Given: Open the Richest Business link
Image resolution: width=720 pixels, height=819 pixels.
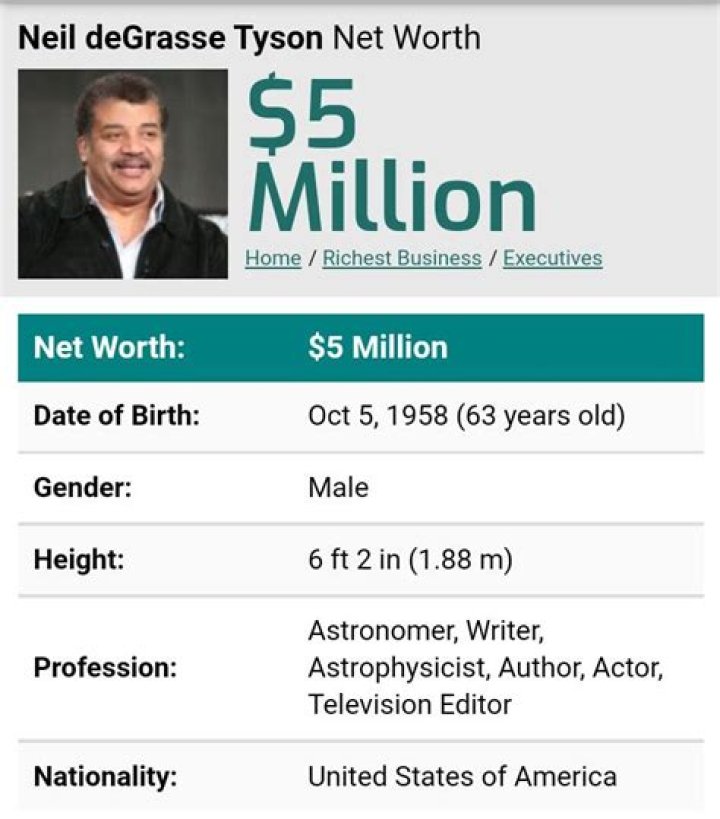Looking at the screenshot, I should click(x=400, y=258).
